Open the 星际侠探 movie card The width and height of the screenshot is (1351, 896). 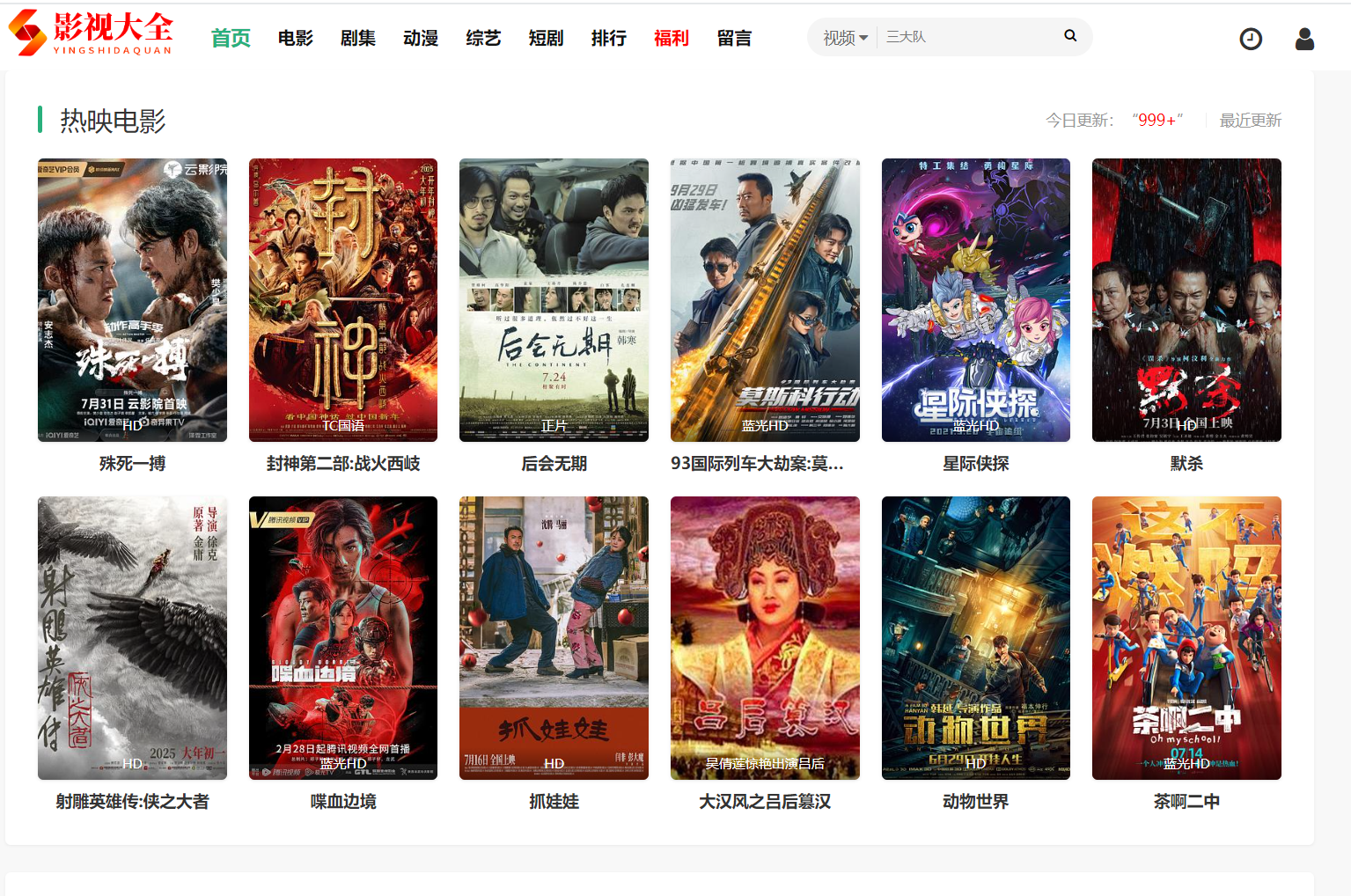[975, 300]
